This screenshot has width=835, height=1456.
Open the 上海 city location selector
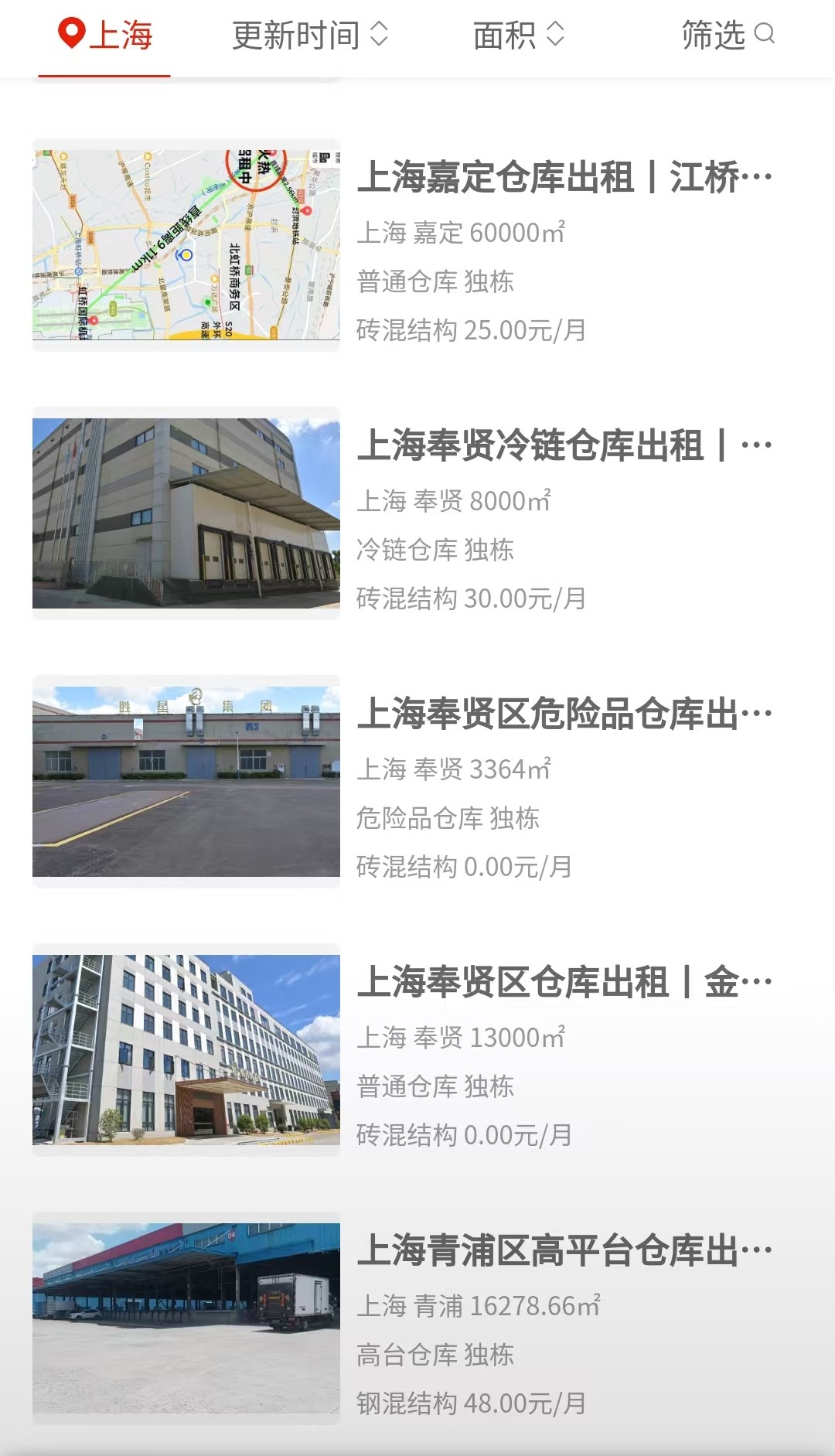tap(105, 35)
